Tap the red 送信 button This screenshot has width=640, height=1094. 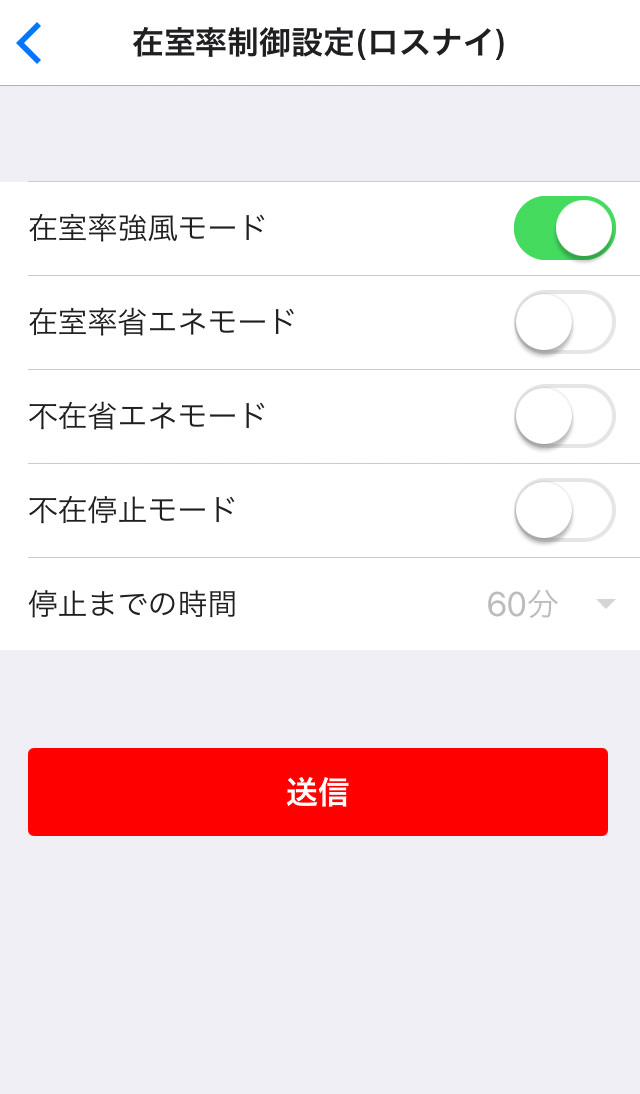318,792
